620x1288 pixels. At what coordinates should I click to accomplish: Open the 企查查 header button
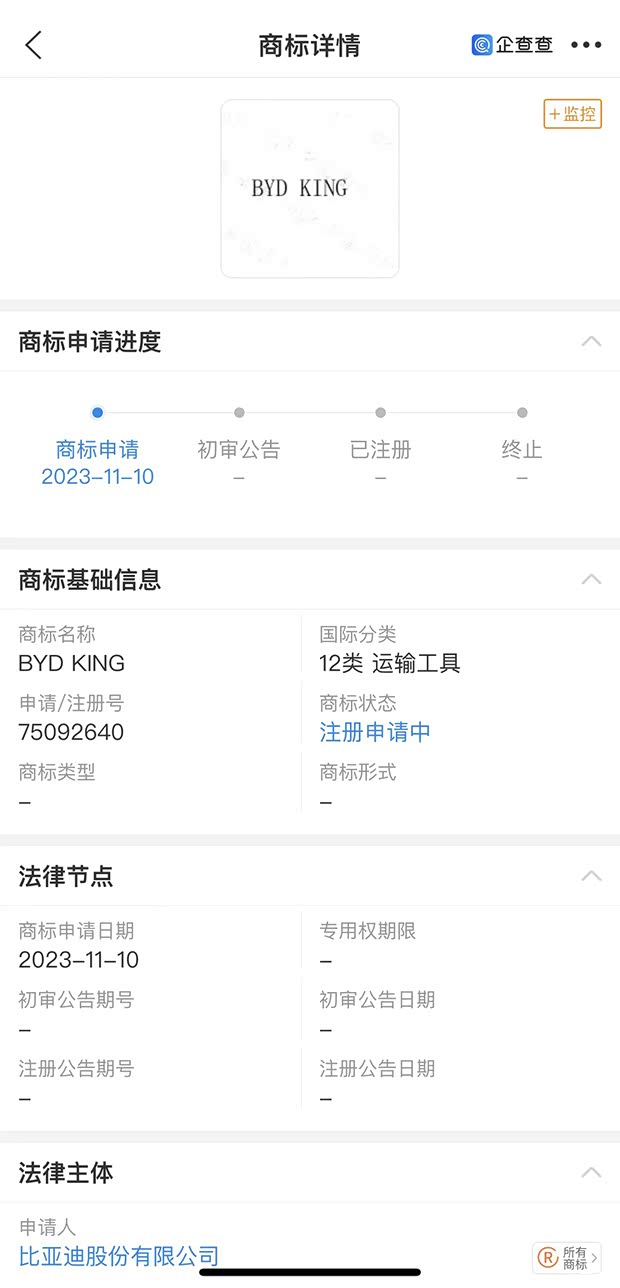[513, 45]
